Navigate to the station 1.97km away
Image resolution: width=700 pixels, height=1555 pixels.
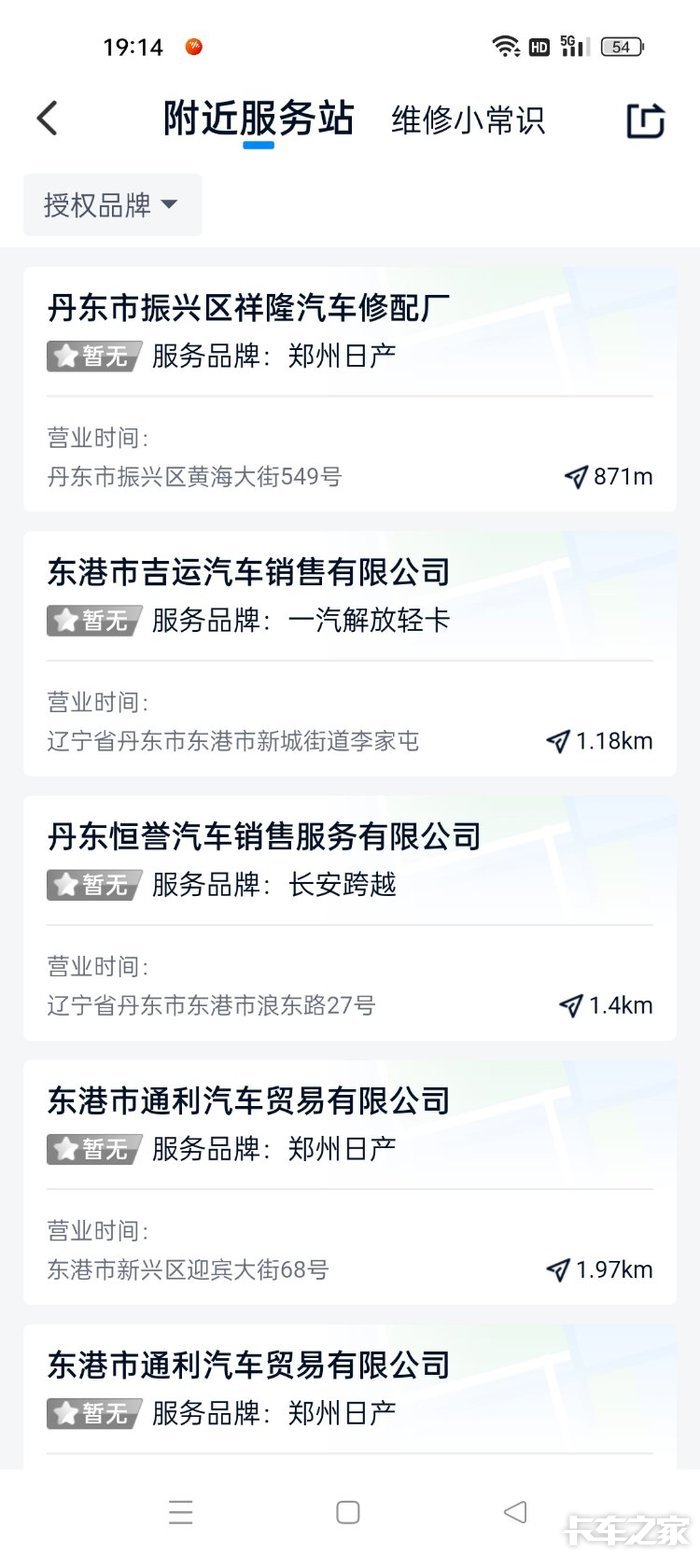click(x=600, y=1270)
